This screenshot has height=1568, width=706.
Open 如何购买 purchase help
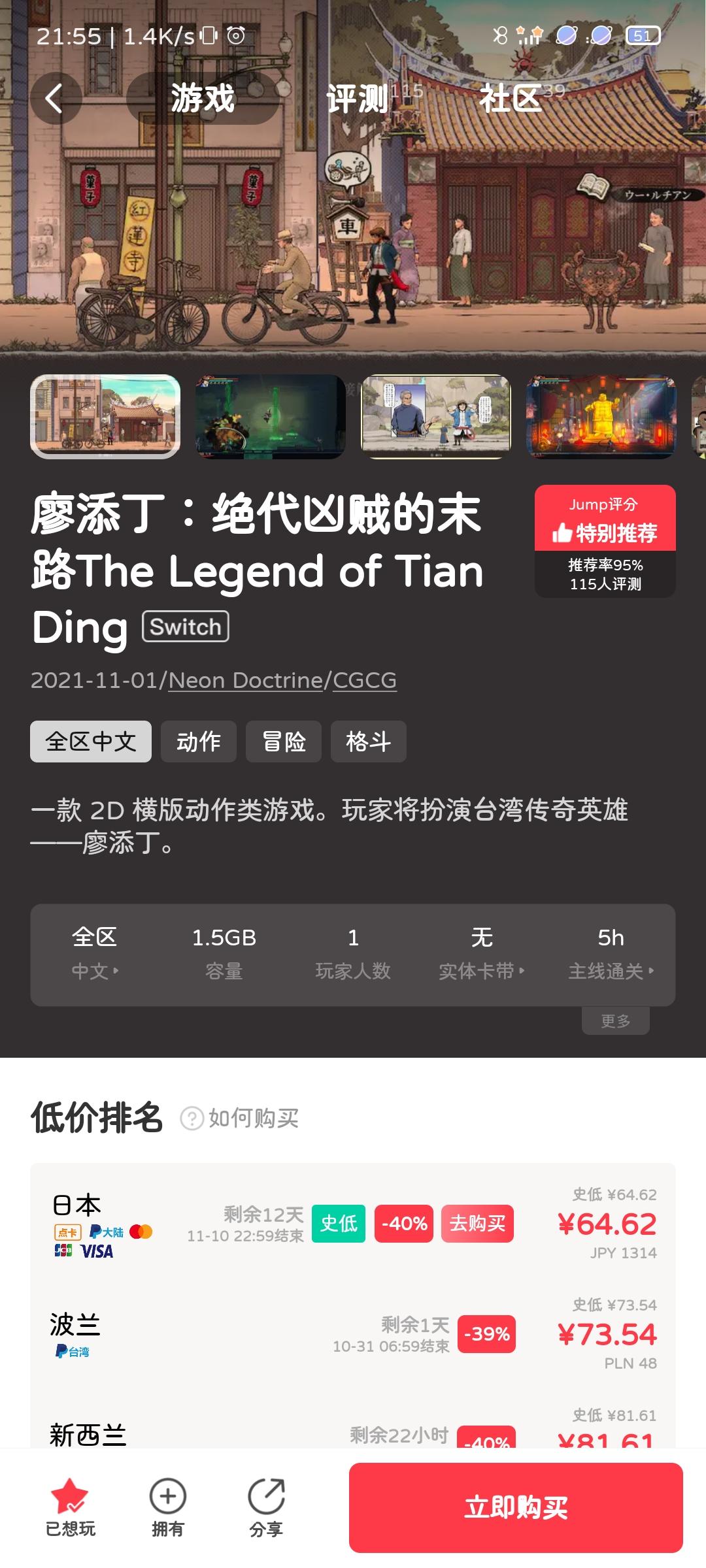coord(241,1119)
